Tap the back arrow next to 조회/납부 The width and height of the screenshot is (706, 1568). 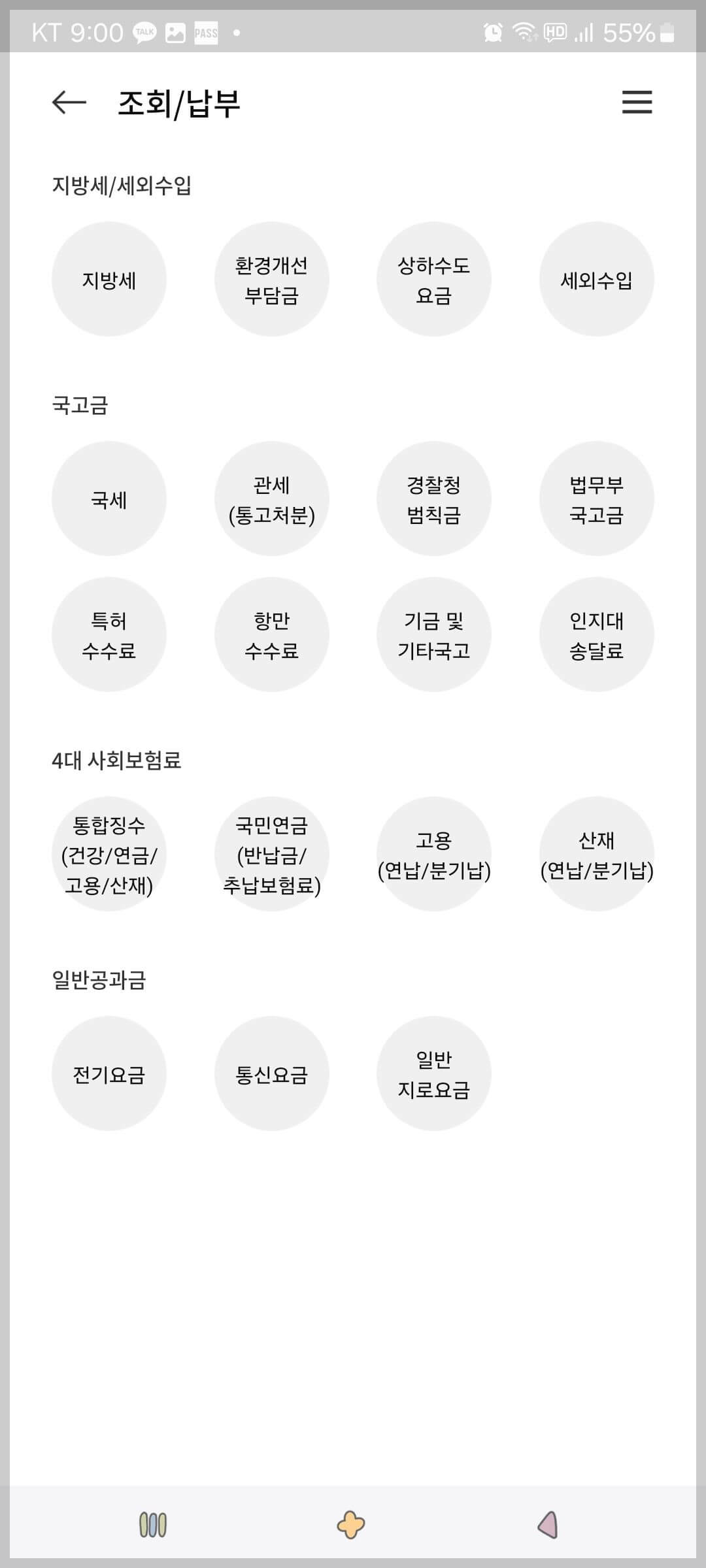68,103
